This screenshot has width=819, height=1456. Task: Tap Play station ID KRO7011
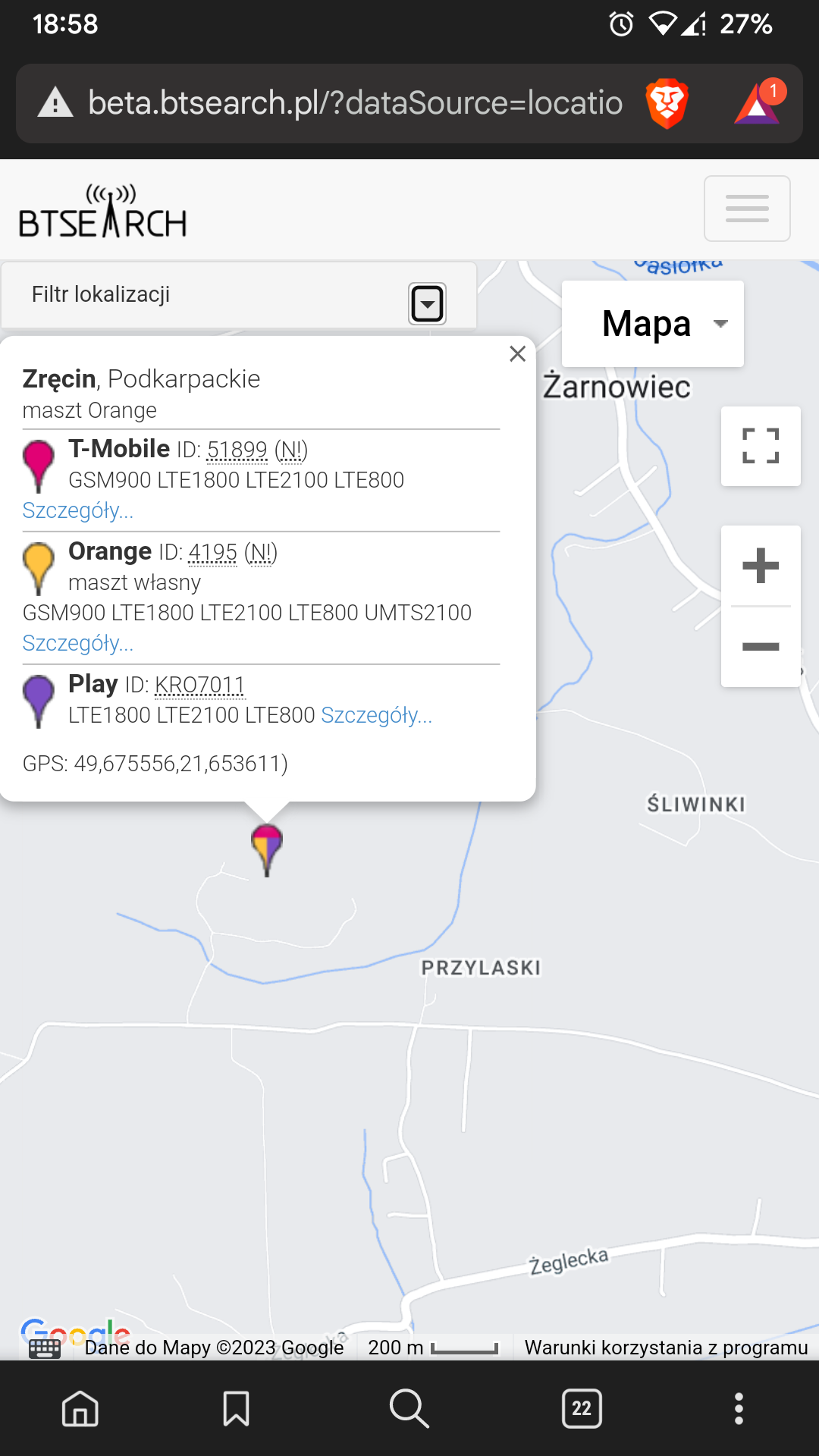[199, 686]
